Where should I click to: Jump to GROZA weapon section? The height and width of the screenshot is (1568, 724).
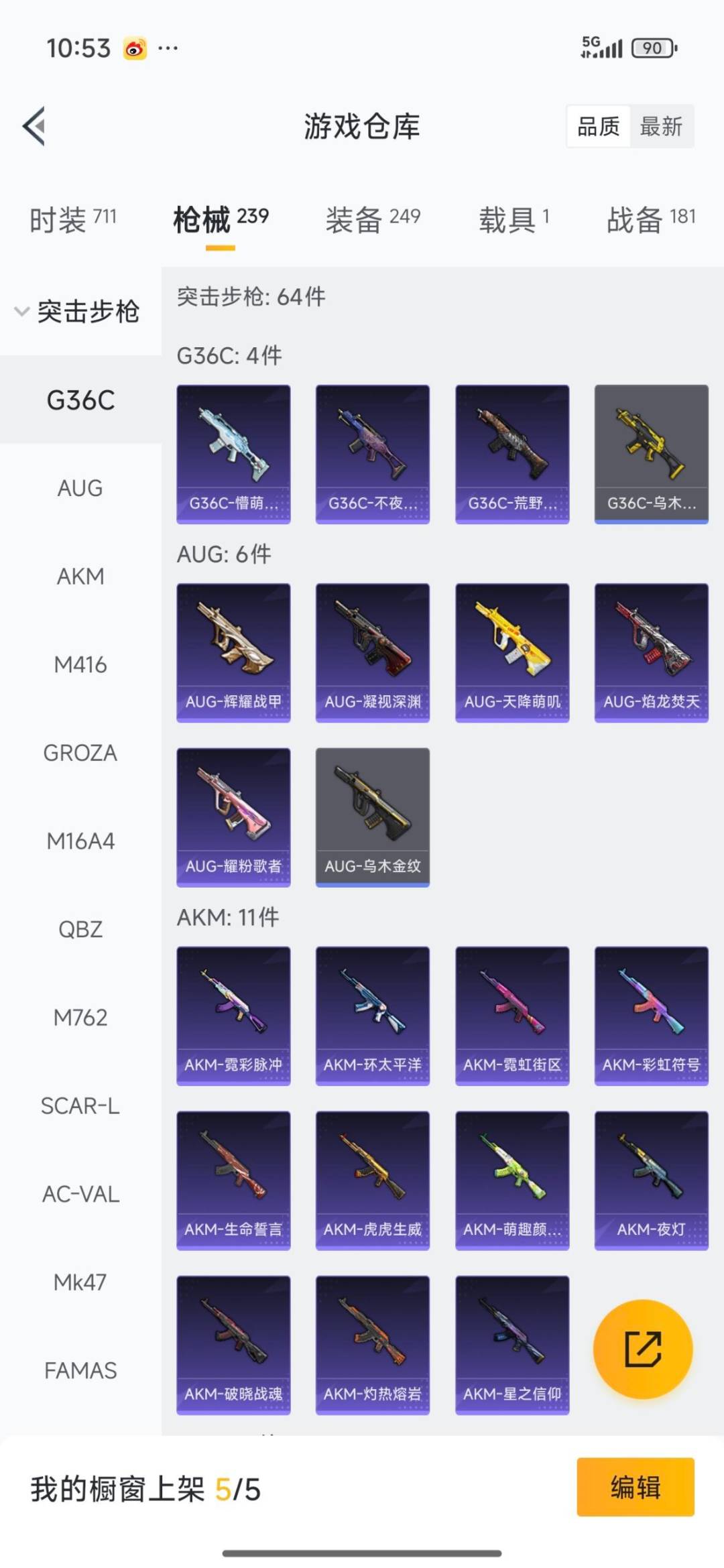[80, 753]
